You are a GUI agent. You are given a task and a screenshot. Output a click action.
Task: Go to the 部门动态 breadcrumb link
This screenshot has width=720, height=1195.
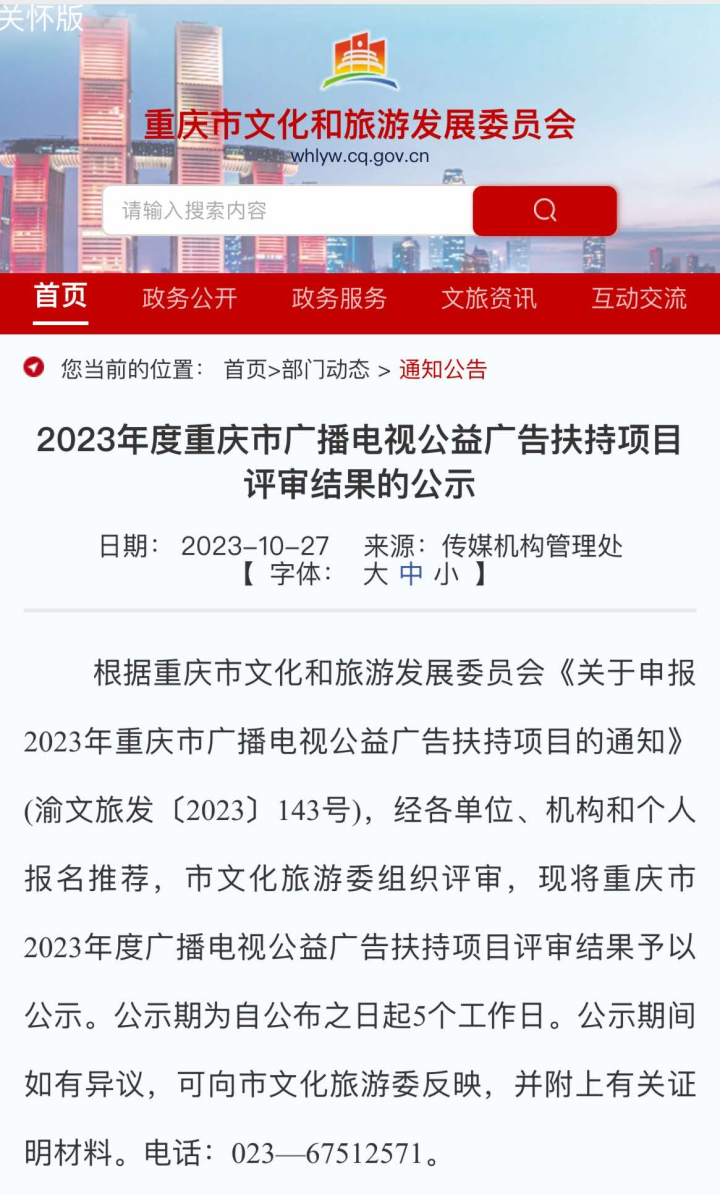coord(326,370)
